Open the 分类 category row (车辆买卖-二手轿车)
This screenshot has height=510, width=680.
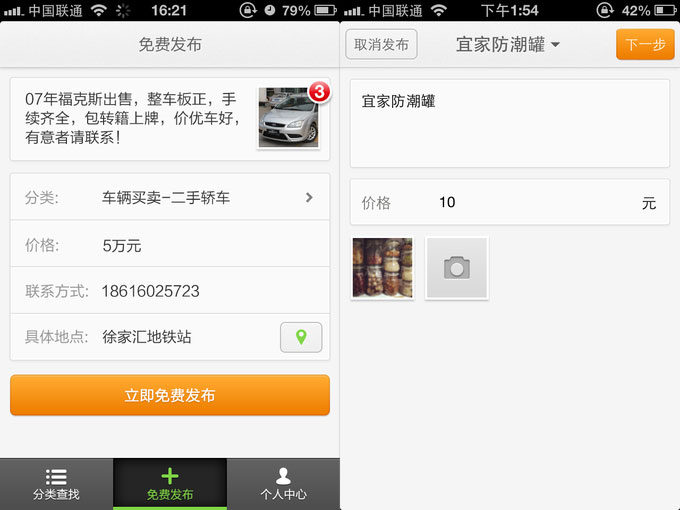tap(170, 197)
